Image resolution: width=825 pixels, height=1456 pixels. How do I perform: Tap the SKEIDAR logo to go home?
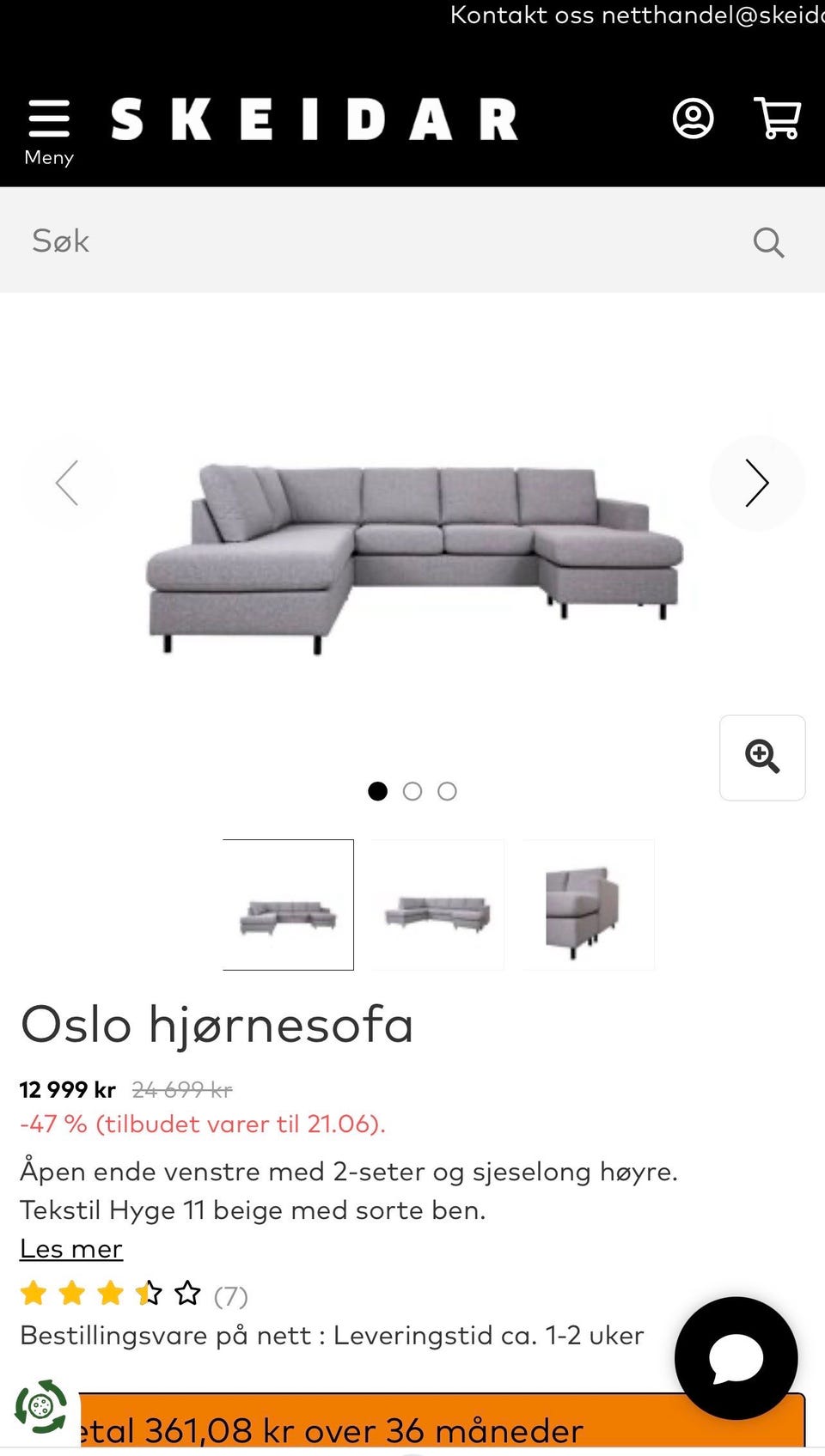315,119
